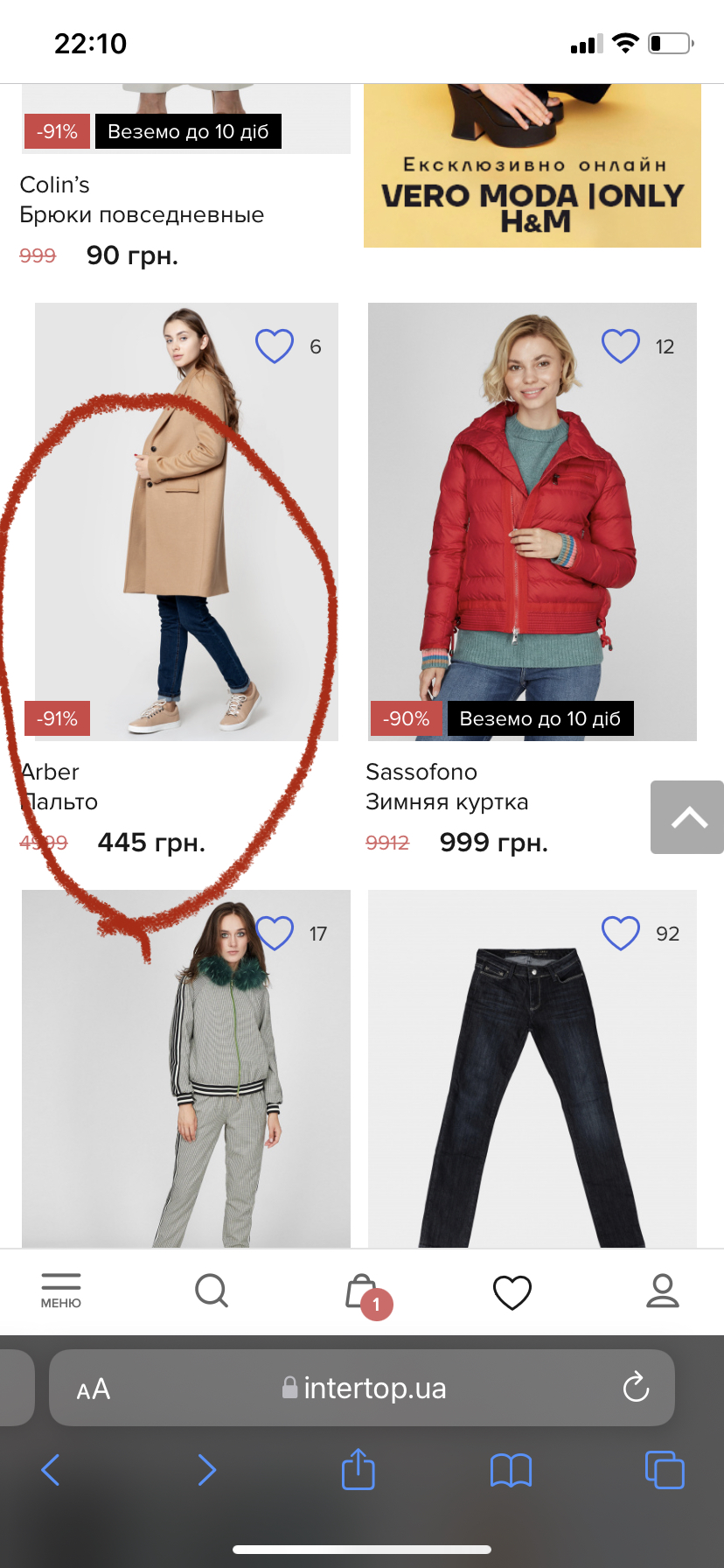Image resolution: width=724 pixels, height=1568 pixels.
Task: Open the account profile tab
Action: point(663,1291)
